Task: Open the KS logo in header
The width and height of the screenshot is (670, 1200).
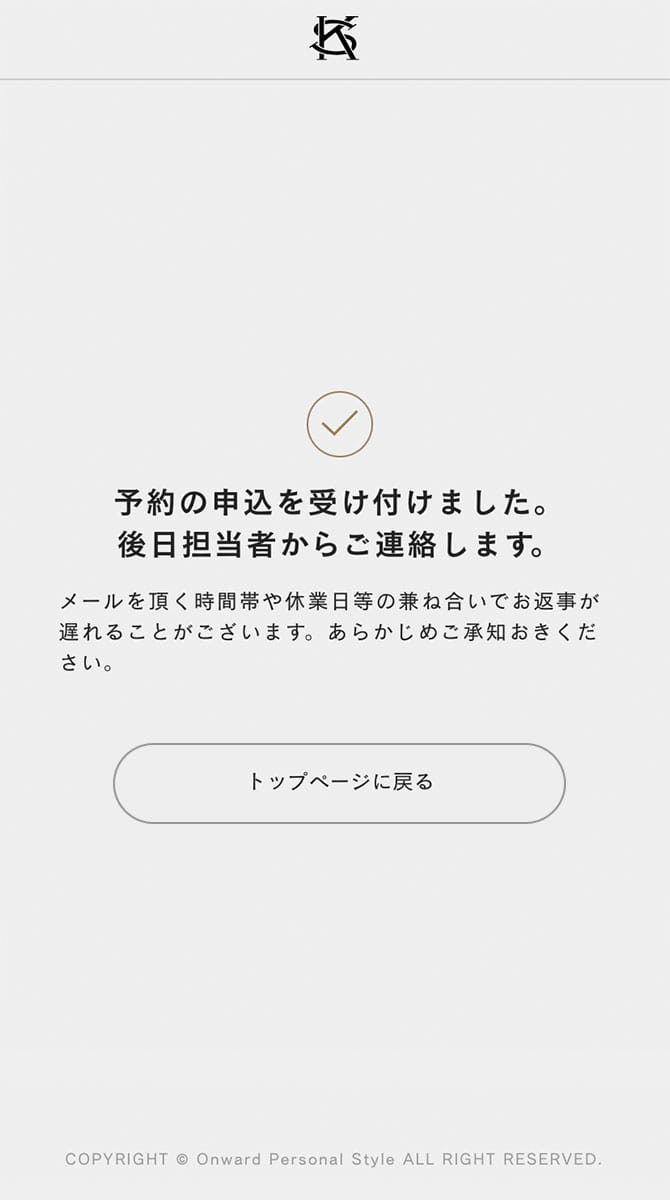Action: coord(334,38)
